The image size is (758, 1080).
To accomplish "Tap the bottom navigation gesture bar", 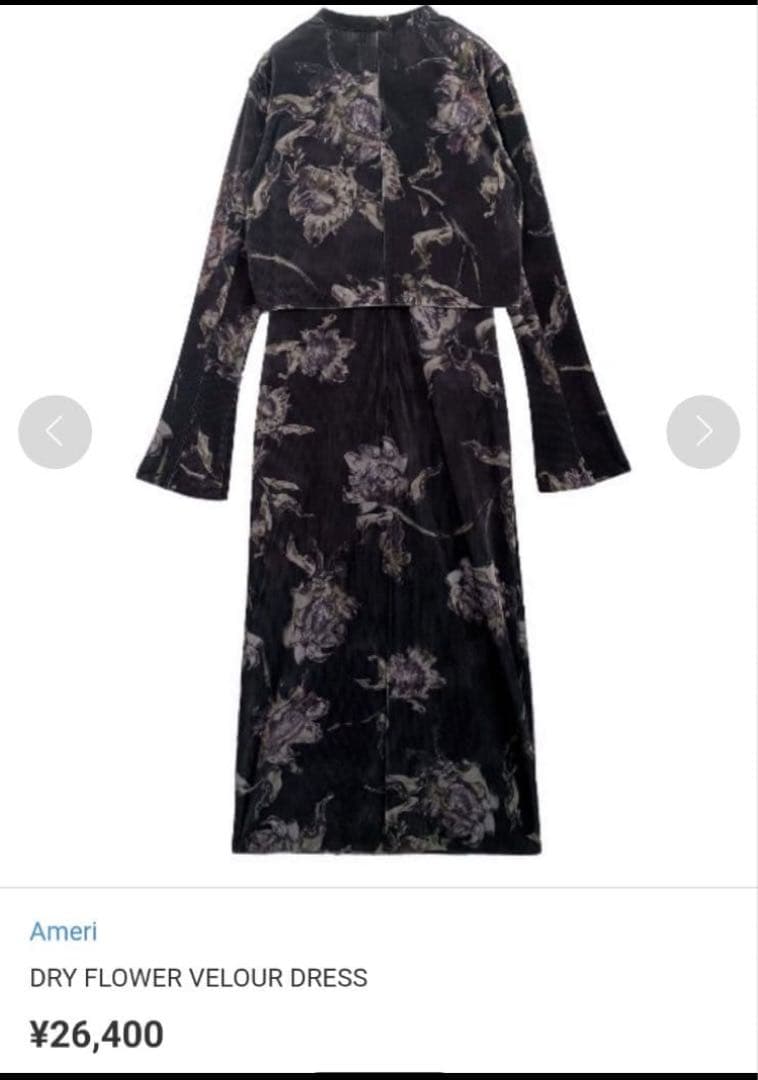I will [x=379, y=1073].
